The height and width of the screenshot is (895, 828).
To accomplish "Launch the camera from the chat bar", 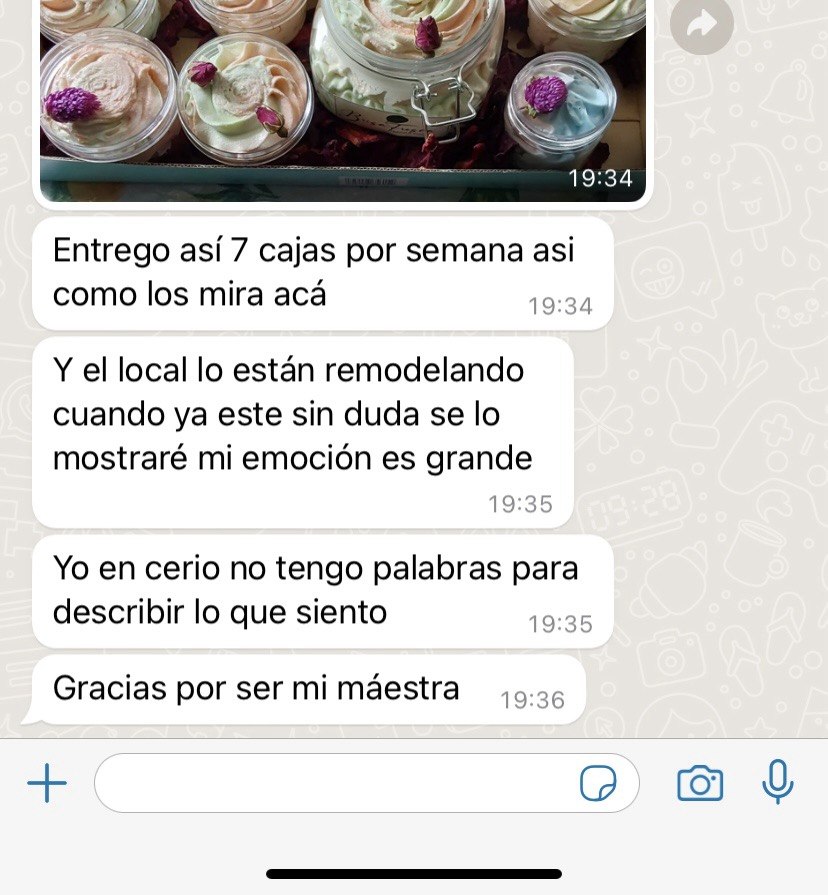I will 700,783.
